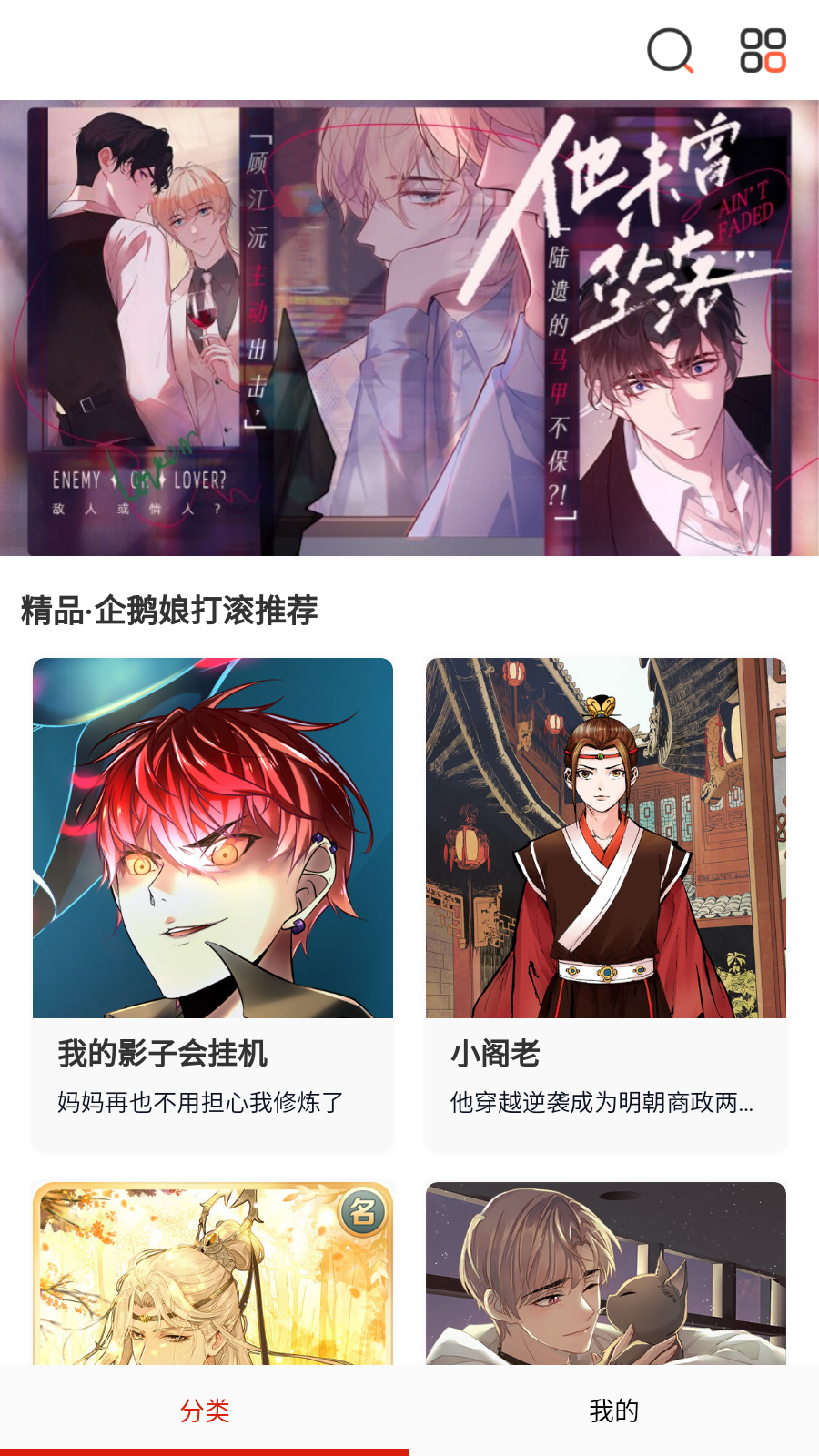
Task: Open the golden-haired character comic card
Action: [213, 1274]
